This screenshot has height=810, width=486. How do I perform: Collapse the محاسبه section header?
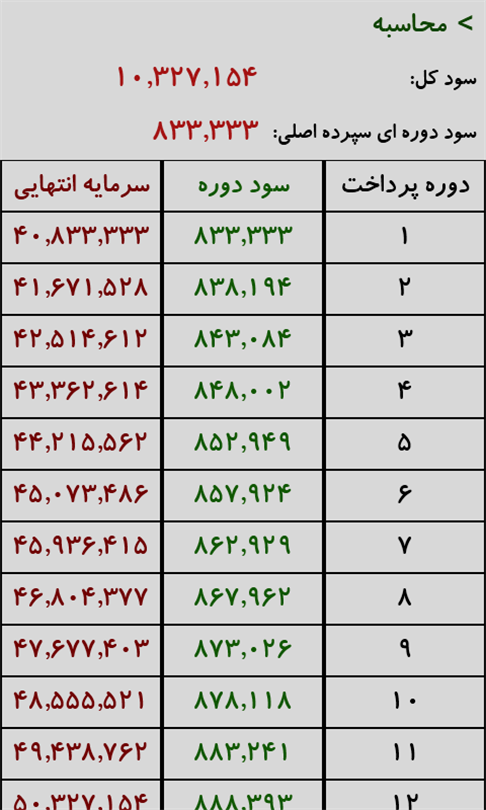coord(422,24)
